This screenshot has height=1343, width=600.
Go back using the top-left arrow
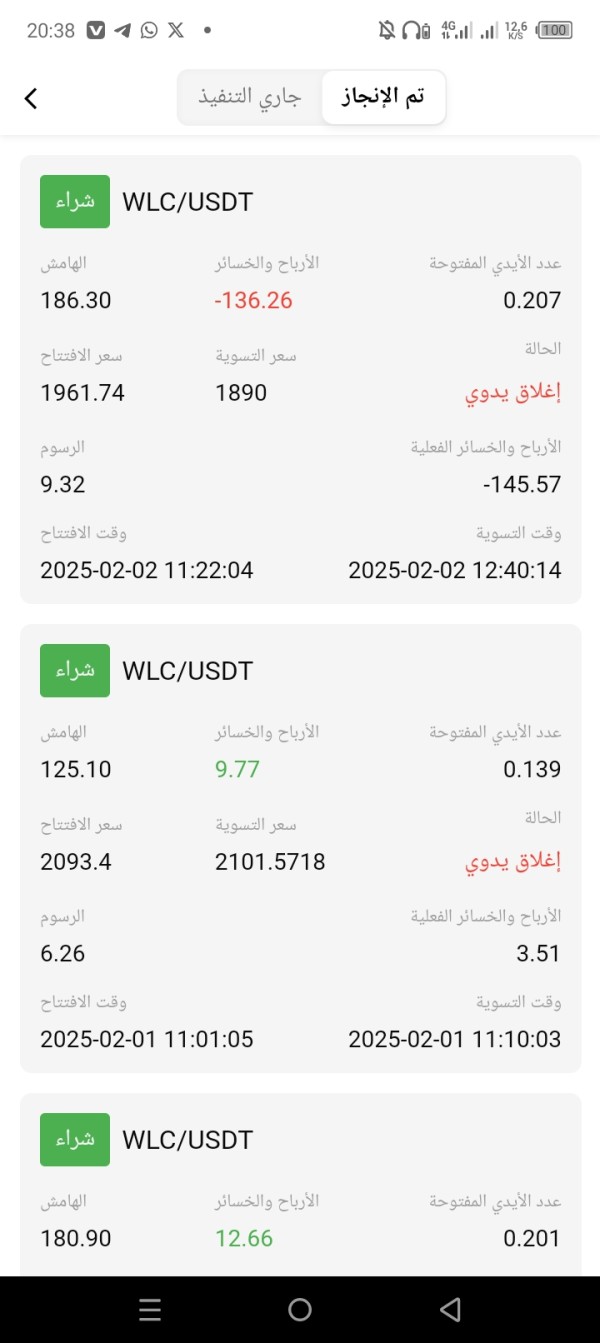click(31, 98)
